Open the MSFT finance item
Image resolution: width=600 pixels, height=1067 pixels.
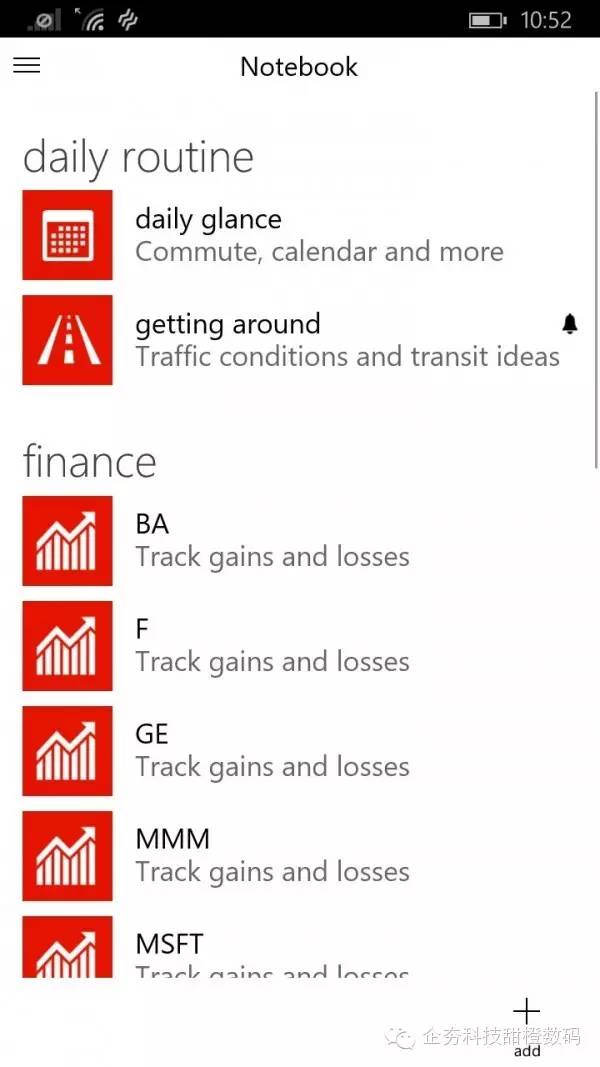(x=300, y=947)
